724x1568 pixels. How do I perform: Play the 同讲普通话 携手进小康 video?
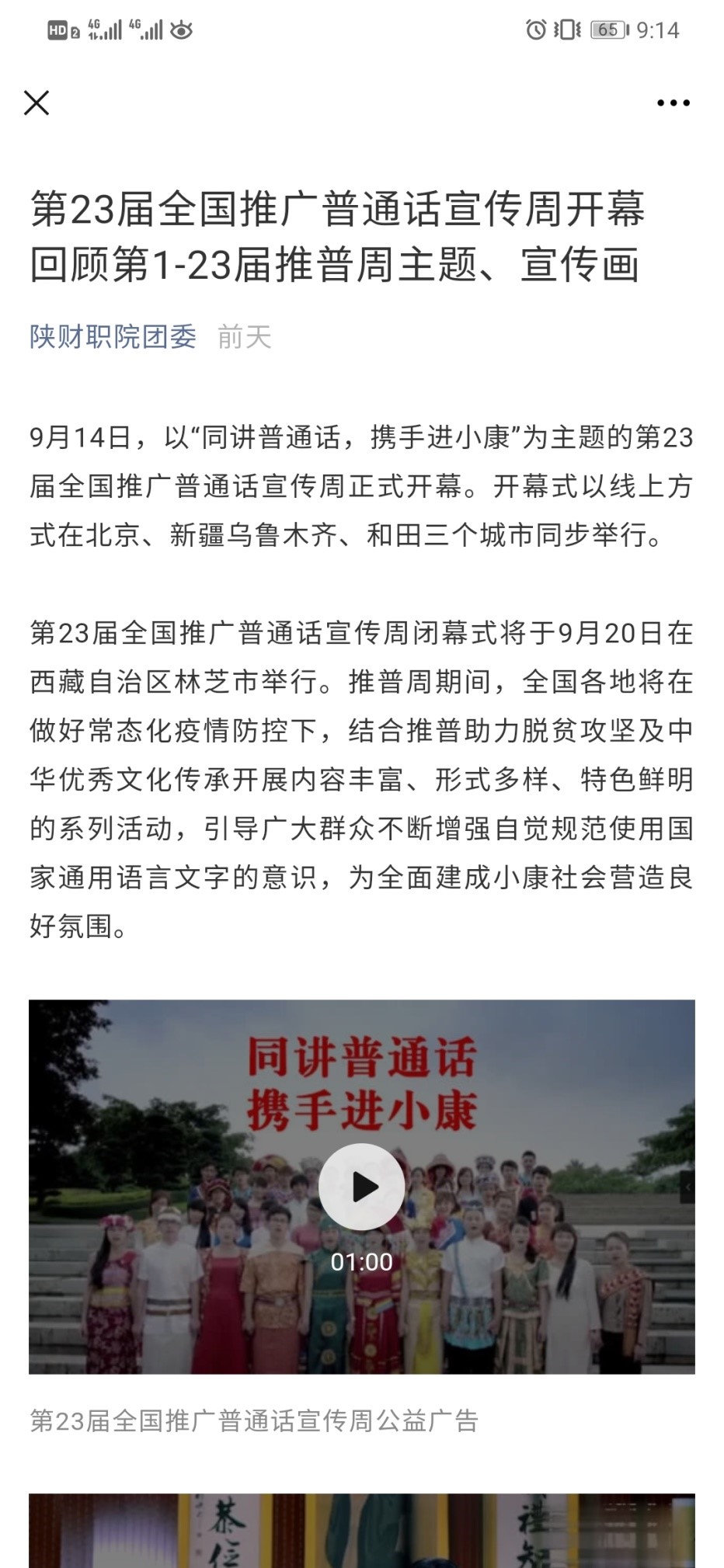(361, 1186)
